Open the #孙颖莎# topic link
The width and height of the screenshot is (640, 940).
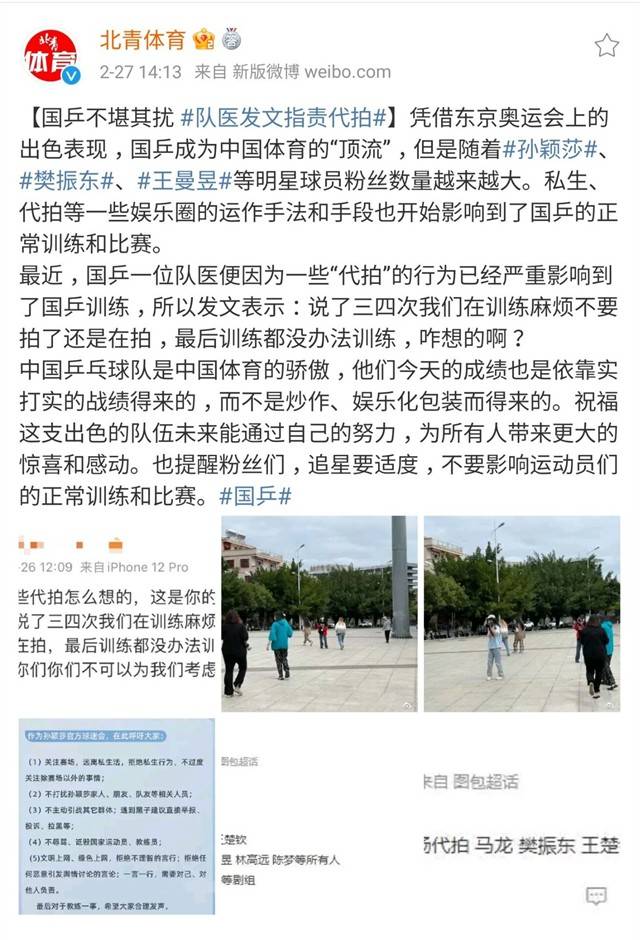[x=549, y=151]
